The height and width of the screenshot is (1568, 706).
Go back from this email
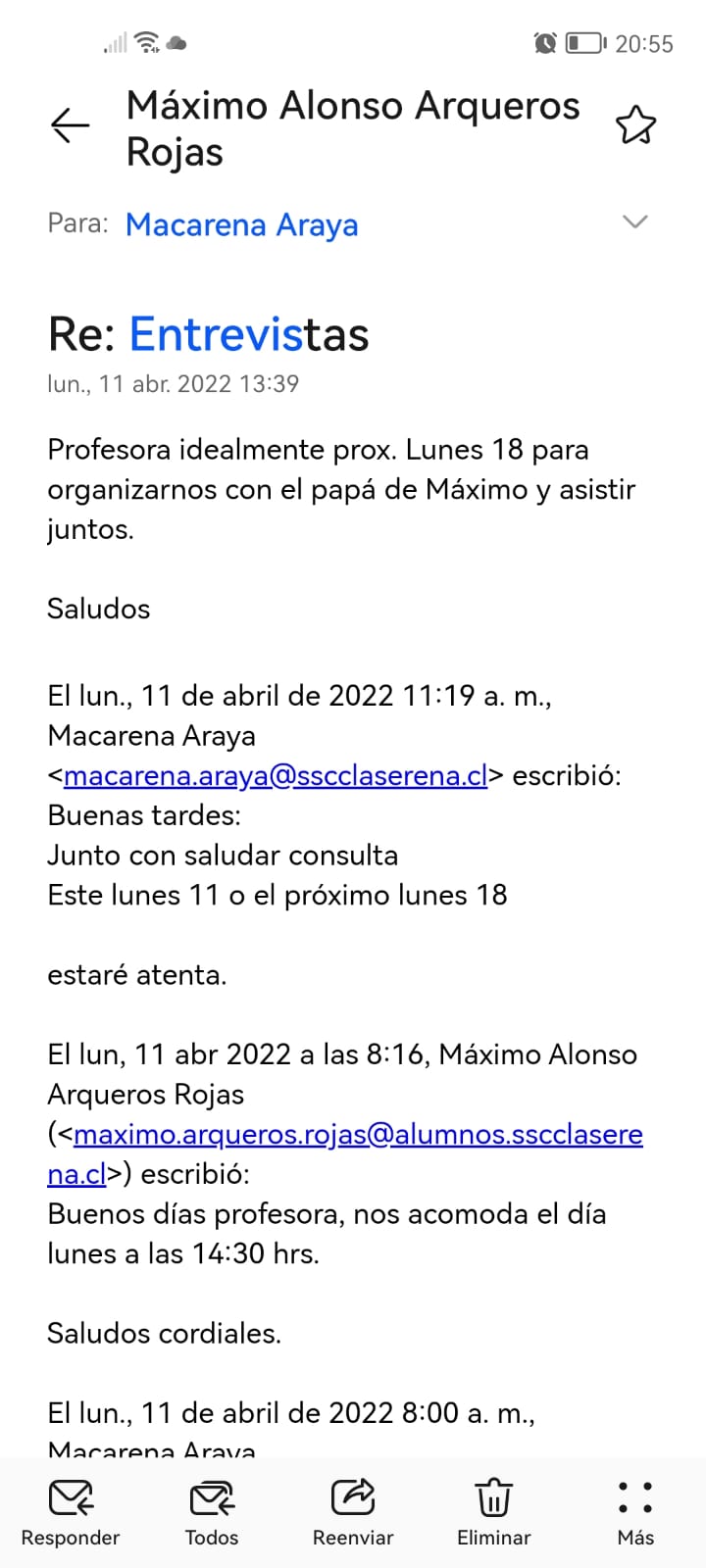pyautogui.click(x=70, y=125)
